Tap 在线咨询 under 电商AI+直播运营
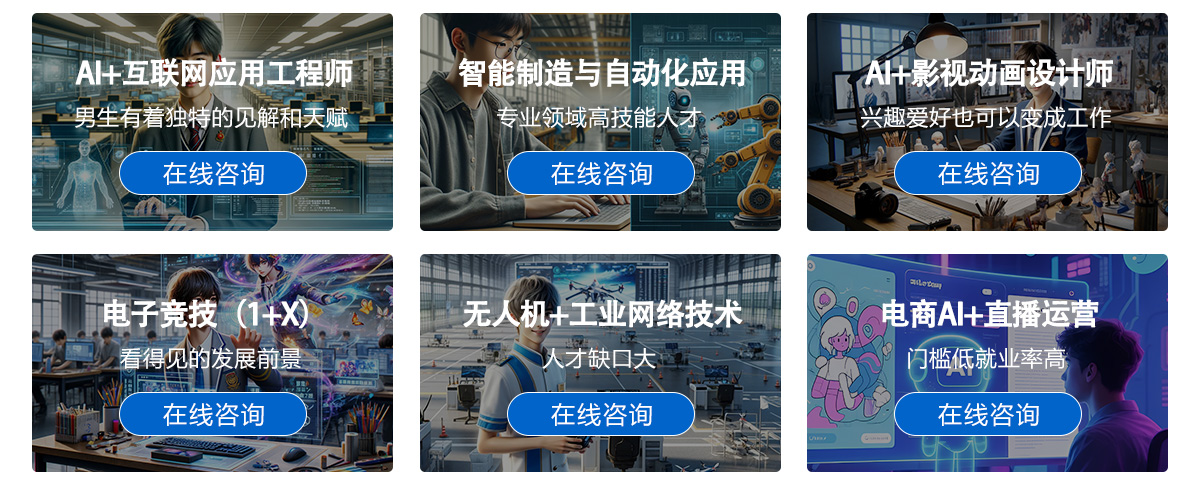Screen dimensions: 1200x487 point(988,414)
